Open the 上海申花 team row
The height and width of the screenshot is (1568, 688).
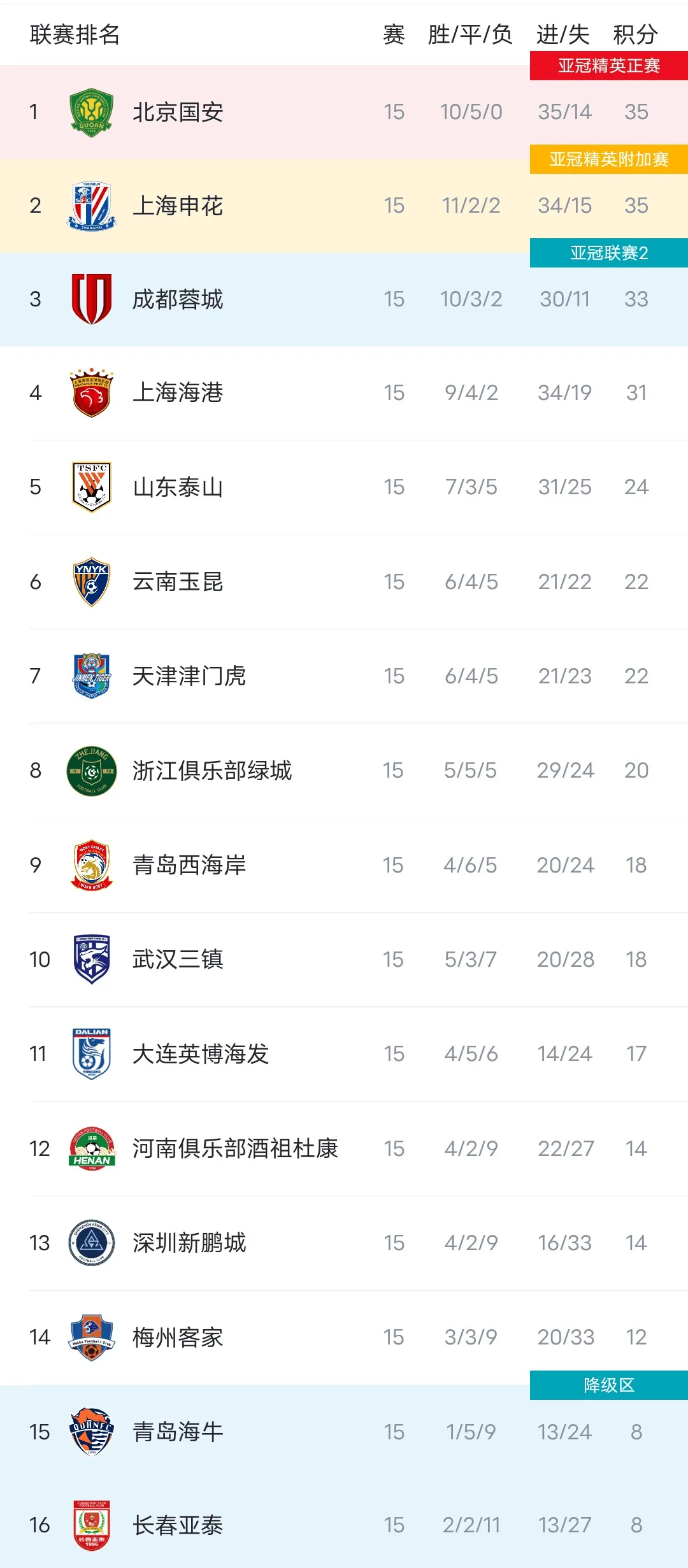pyautogui.click(x=344, y=206)
